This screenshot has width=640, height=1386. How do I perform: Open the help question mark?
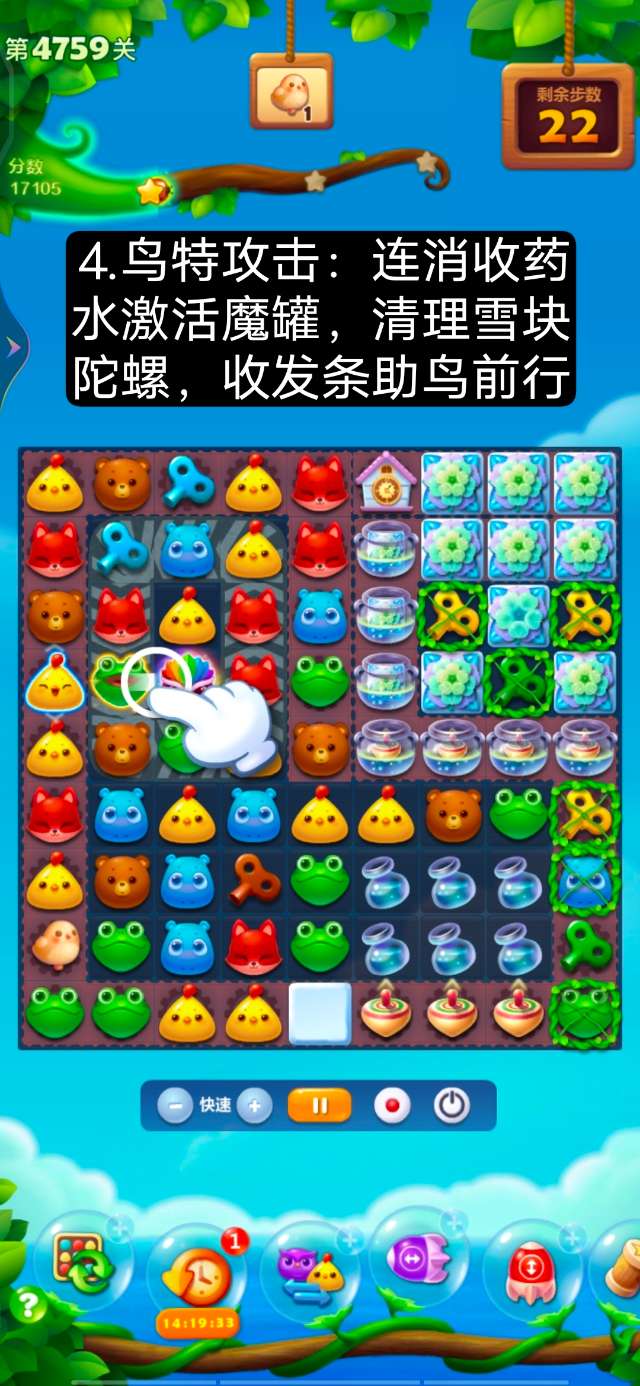coord(29,1305)
